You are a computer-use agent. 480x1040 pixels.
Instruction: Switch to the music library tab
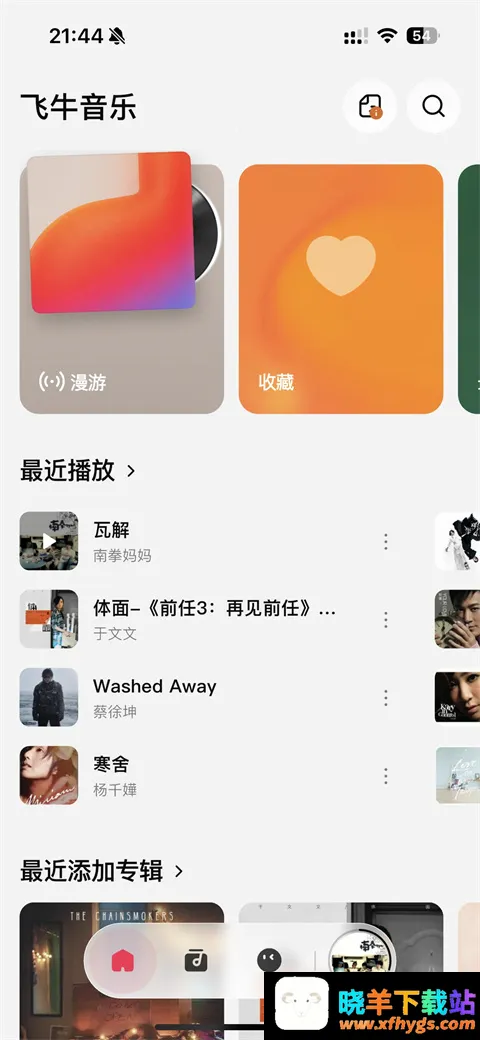point(196,960)
